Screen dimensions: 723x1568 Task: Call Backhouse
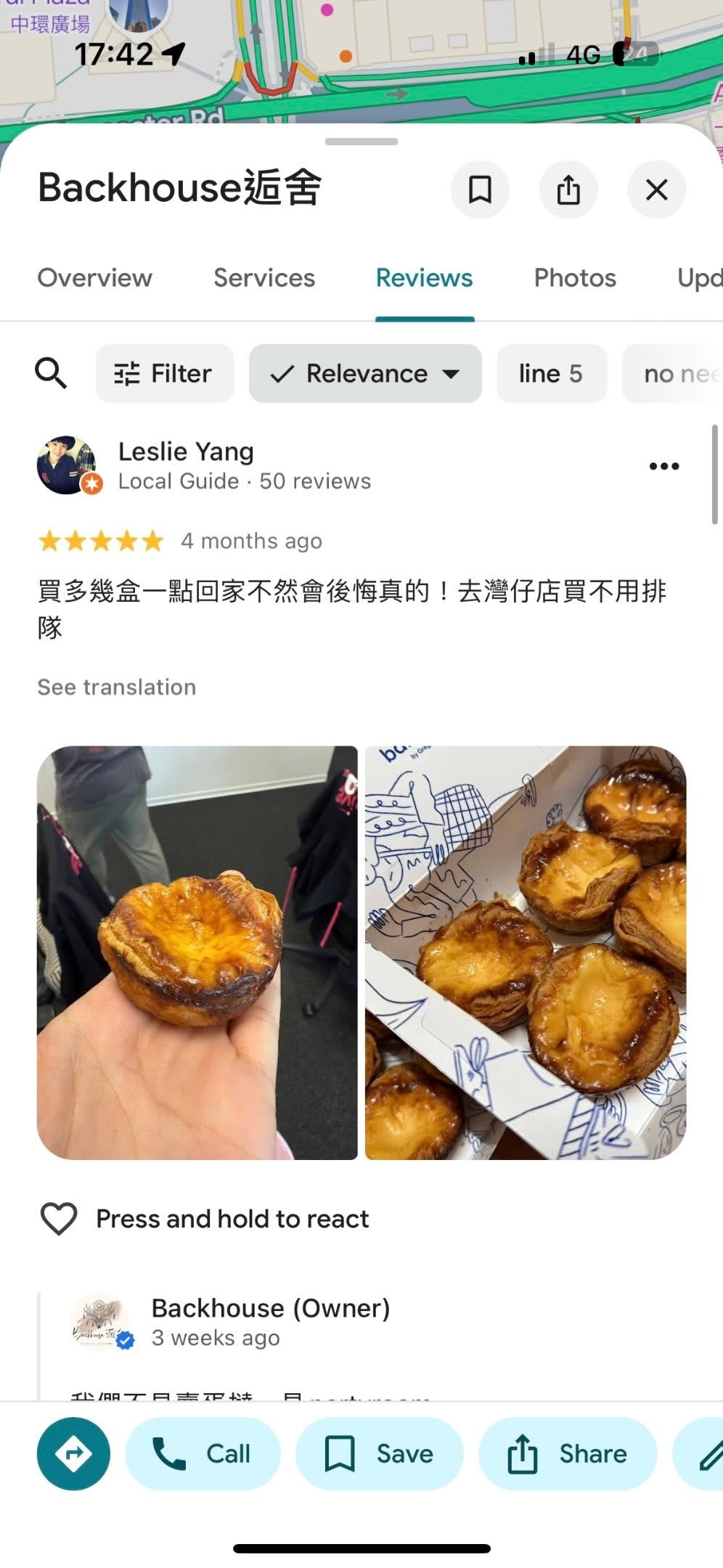[x=203, y=1453]
